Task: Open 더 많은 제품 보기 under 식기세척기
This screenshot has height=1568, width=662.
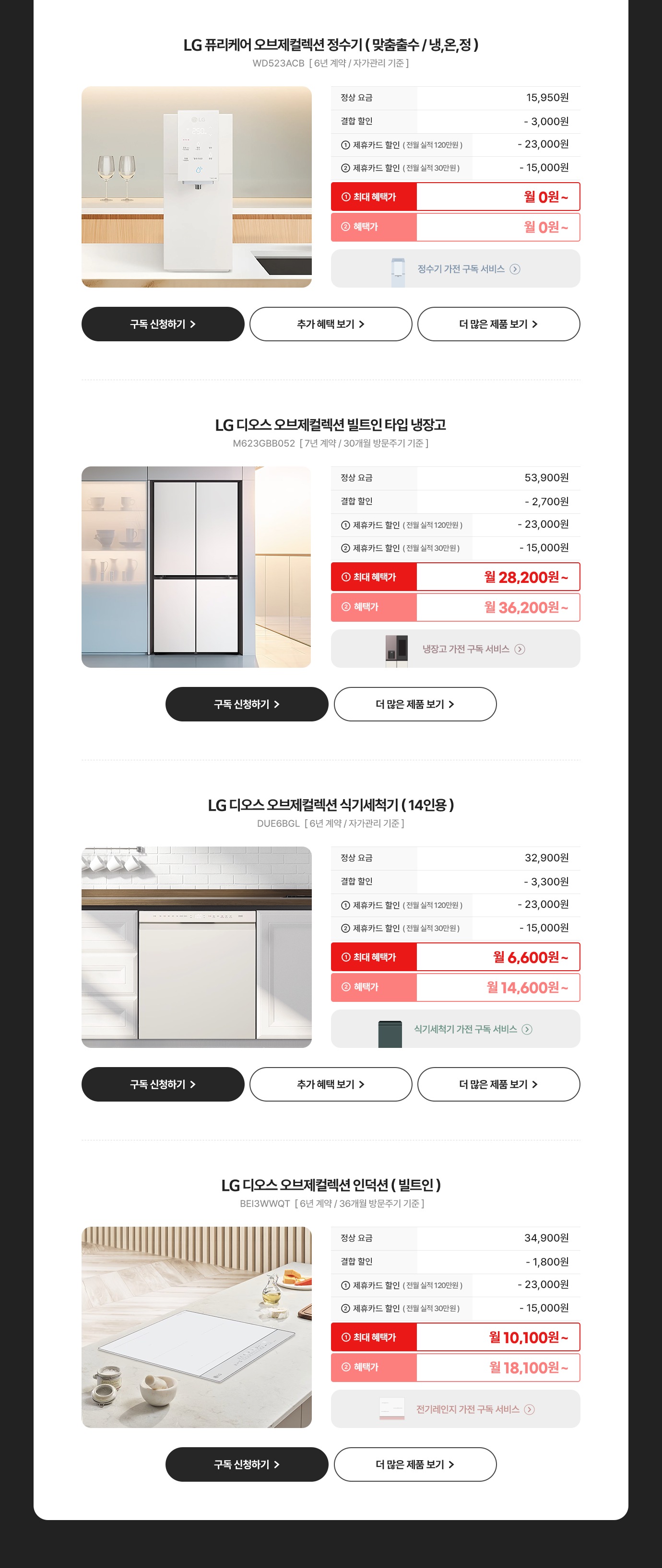Action: coord(498,1084)
